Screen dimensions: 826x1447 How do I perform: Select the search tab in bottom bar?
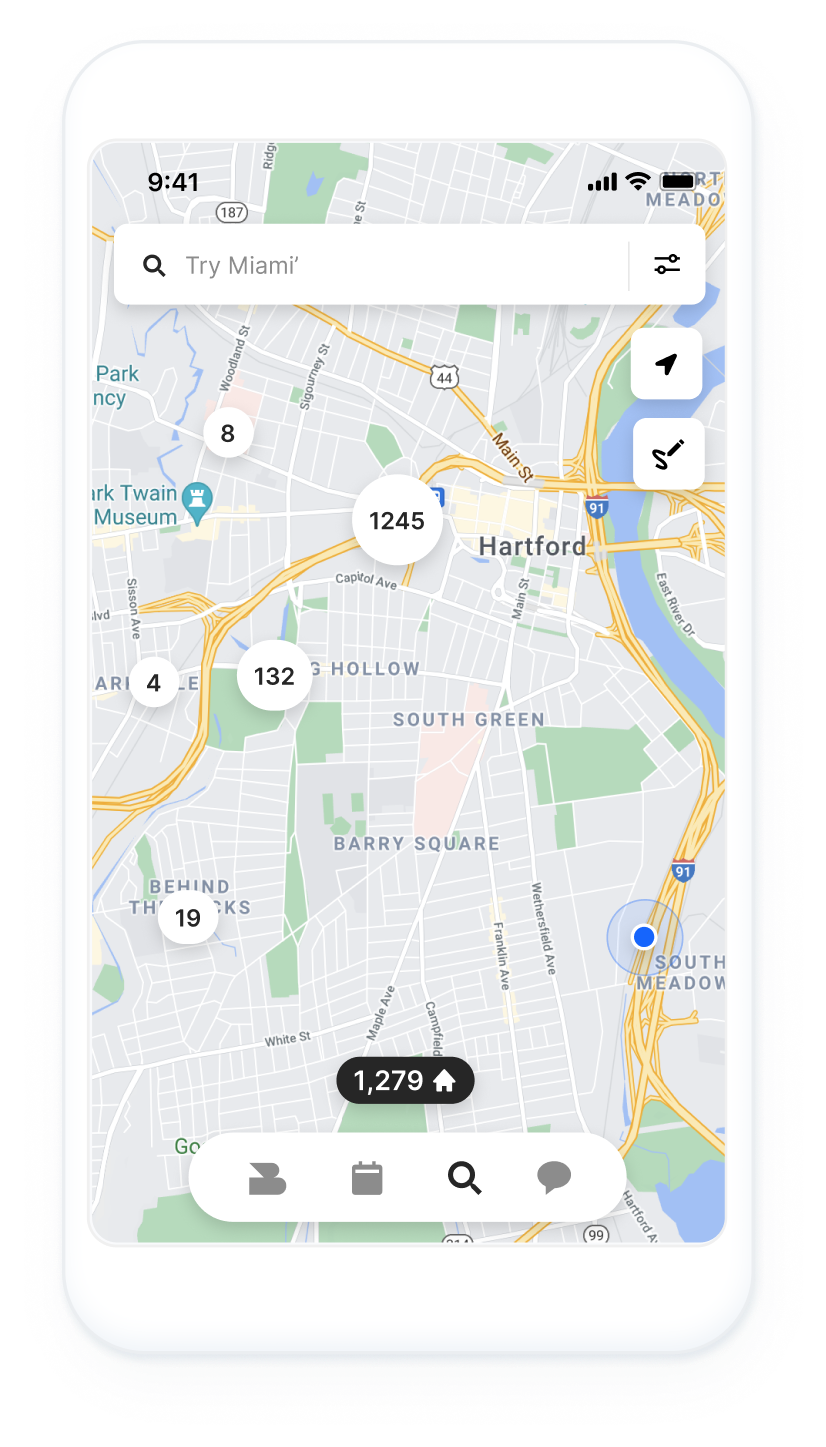click(465, 1178)
